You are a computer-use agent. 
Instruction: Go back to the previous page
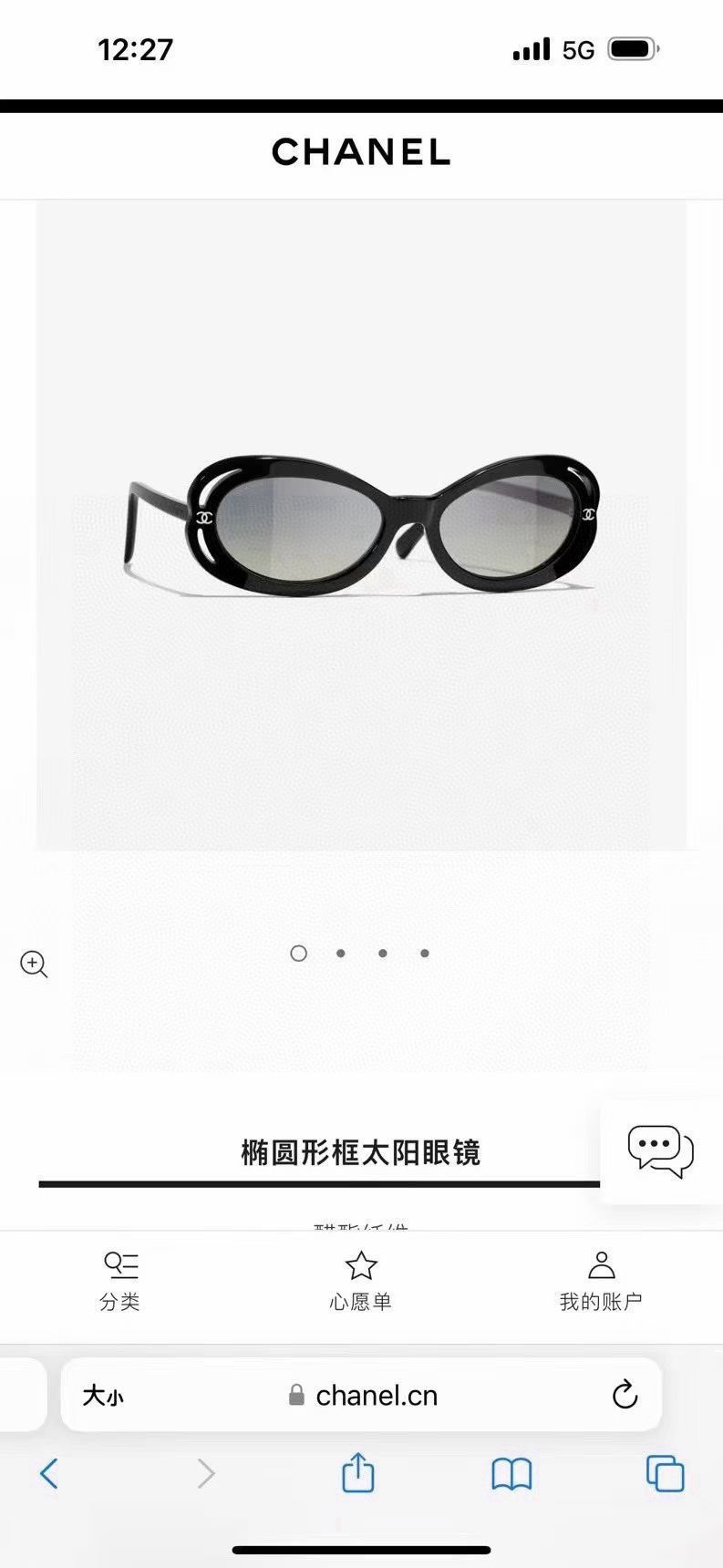point(49,1473)
